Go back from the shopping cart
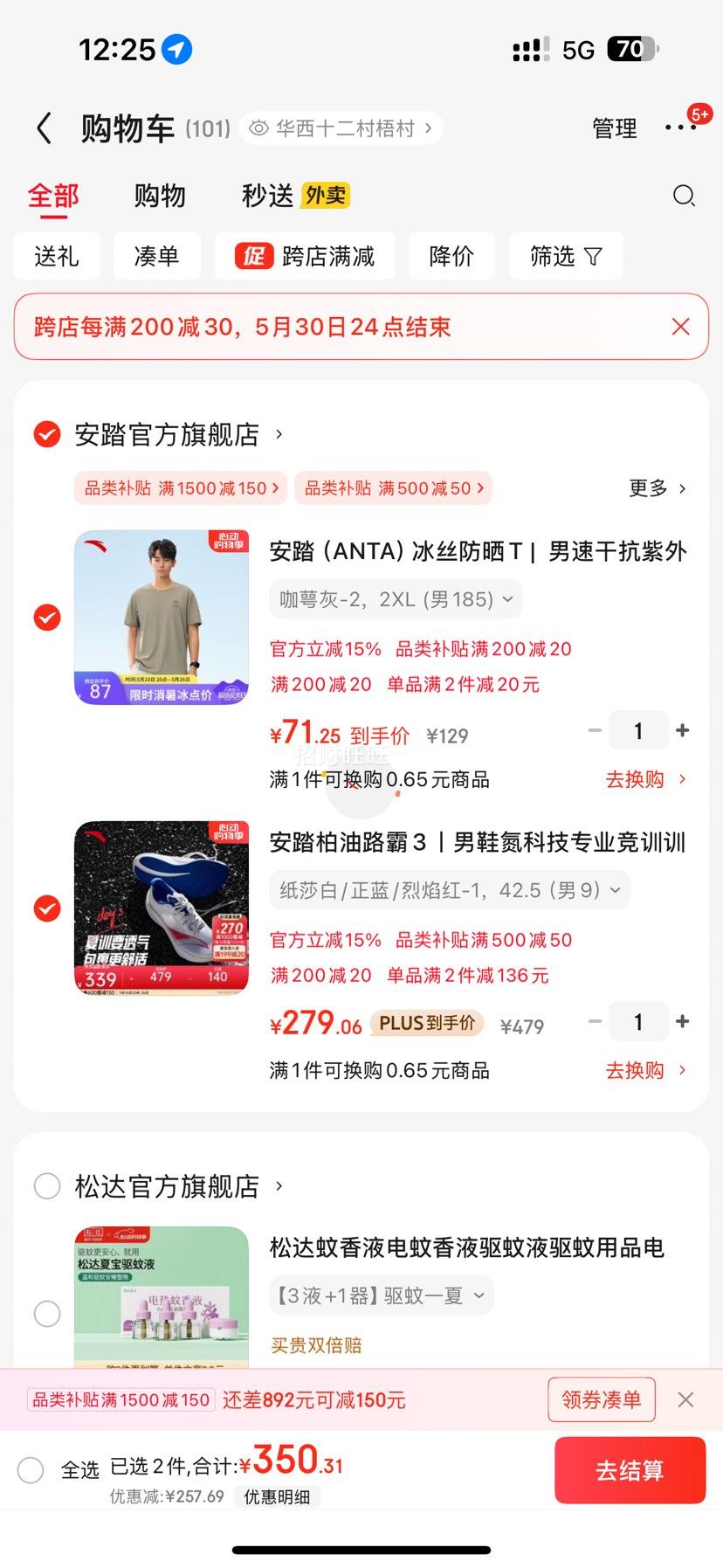 [x=45, y=128]
